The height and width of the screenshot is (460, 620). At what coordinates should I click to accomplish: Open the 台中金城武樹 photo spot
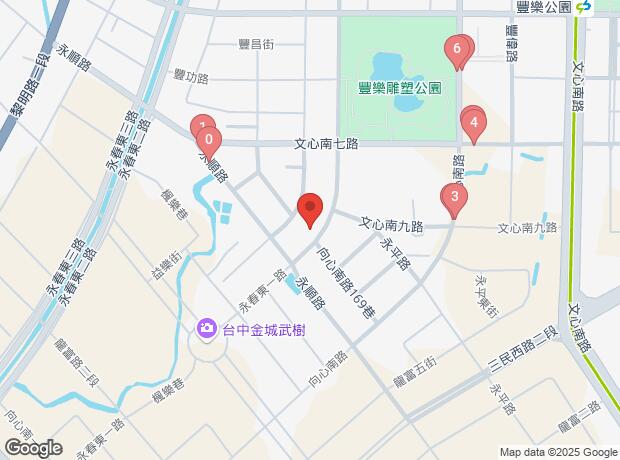(206, 328)
